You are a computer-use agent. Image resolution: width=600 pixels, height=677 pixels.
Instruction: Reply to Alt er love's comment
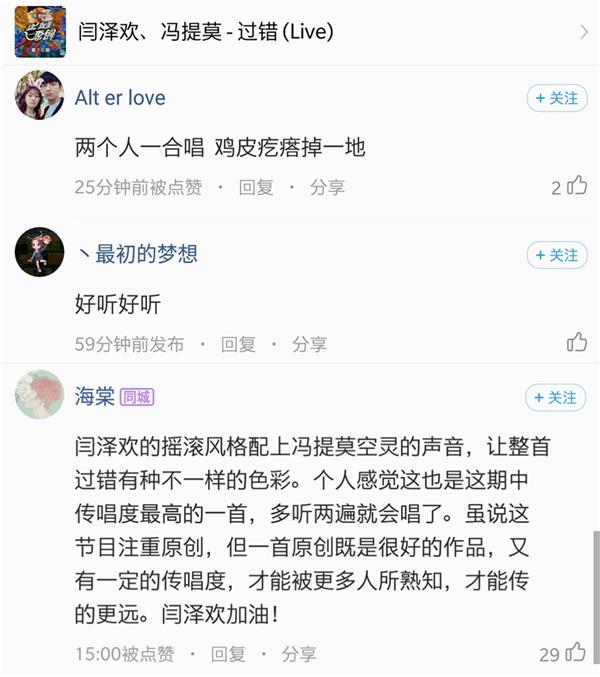pos(256,187)
